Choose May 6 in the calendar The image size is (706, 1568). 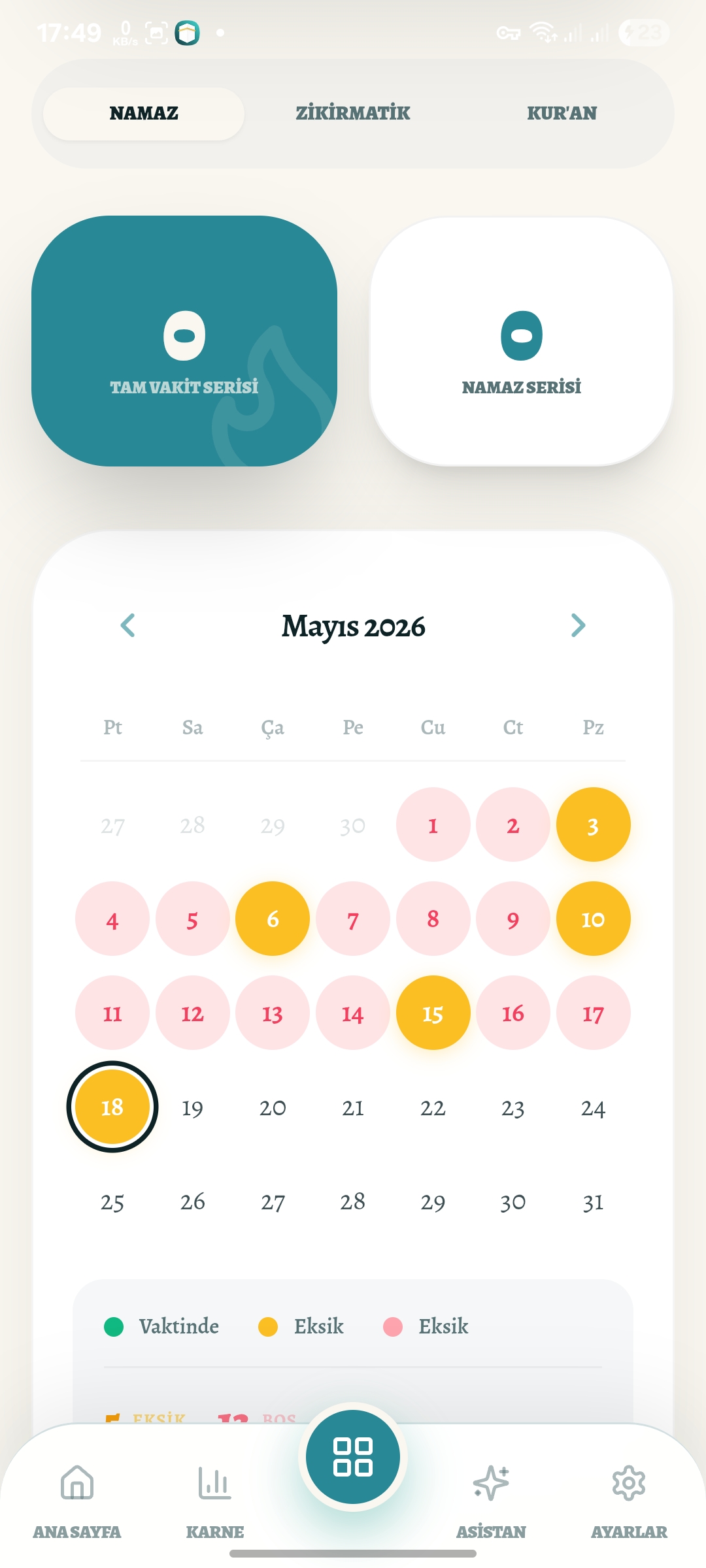tap(273, 919)
